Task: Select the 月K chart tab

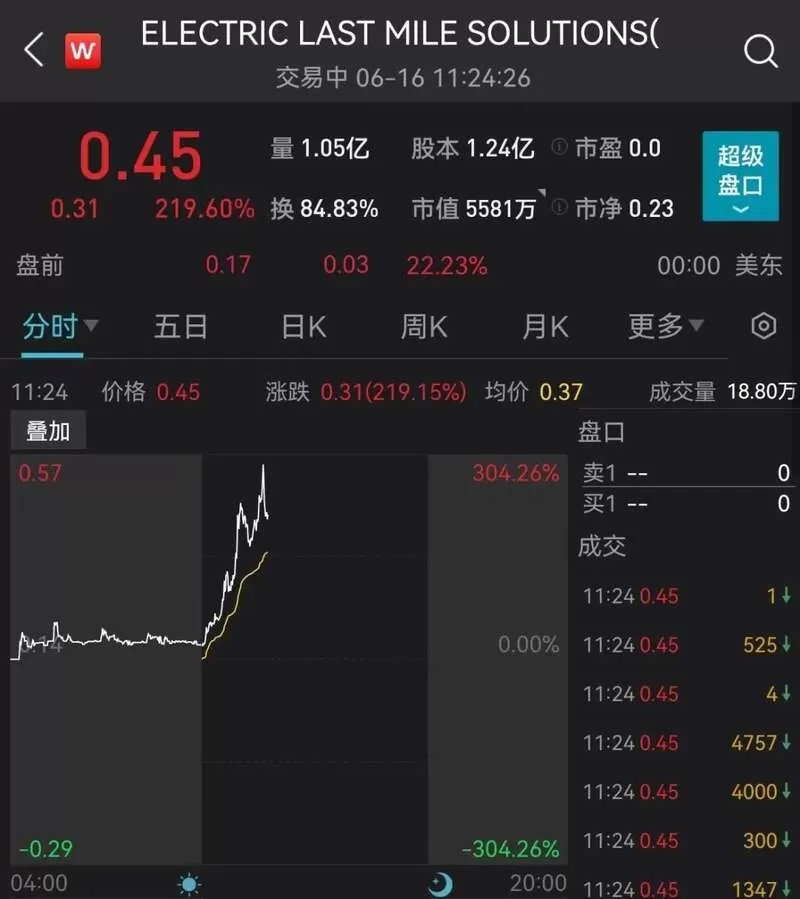Action: [x=545, y=327]
